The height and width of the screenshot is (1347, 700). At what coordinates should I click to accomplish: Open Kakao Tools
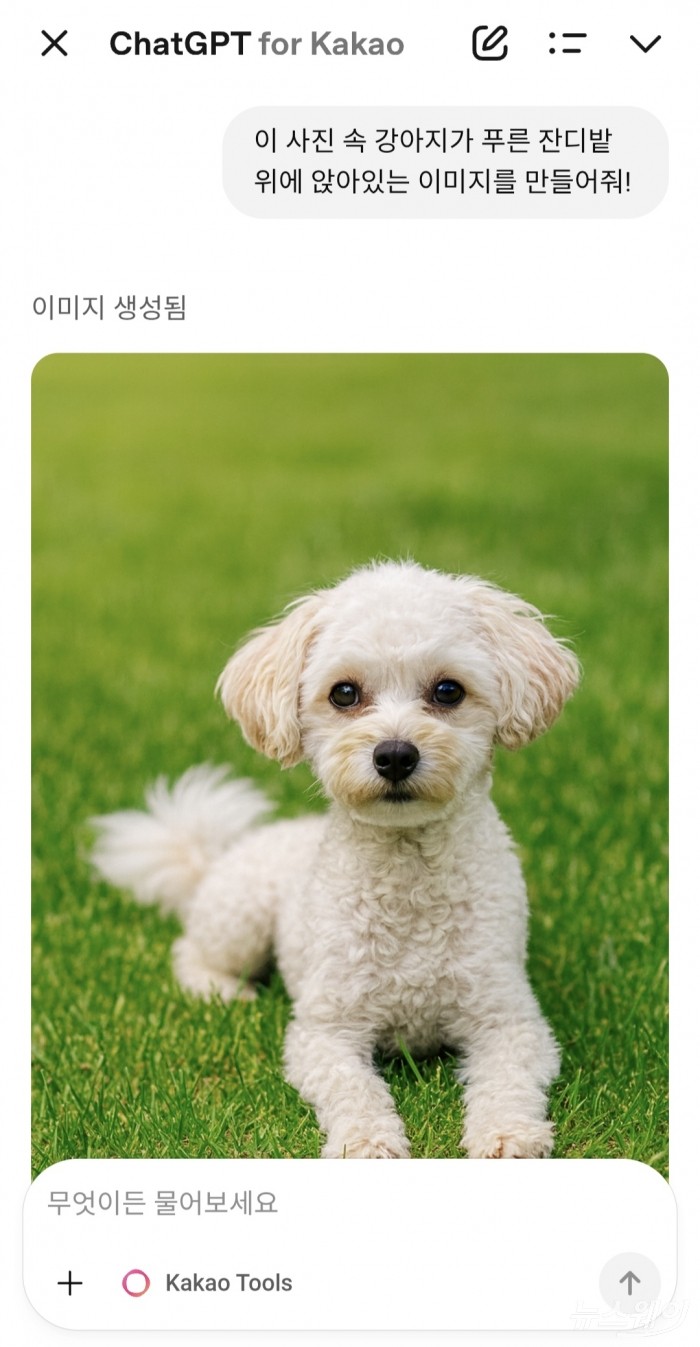pyautogui.click(x=208, y=1283)
